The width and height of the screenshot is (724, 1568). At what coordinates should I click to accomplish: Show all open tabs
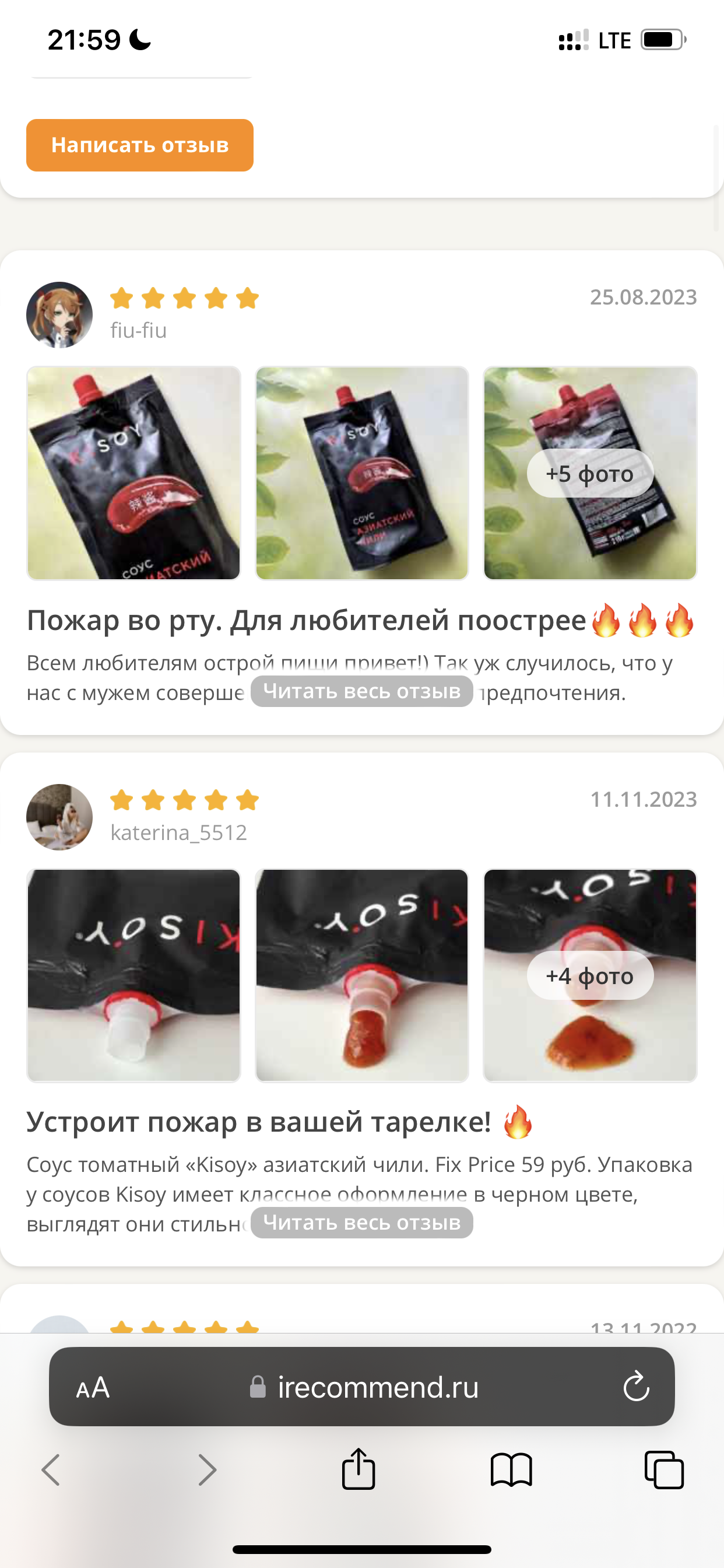click(x=664, y=1470)
